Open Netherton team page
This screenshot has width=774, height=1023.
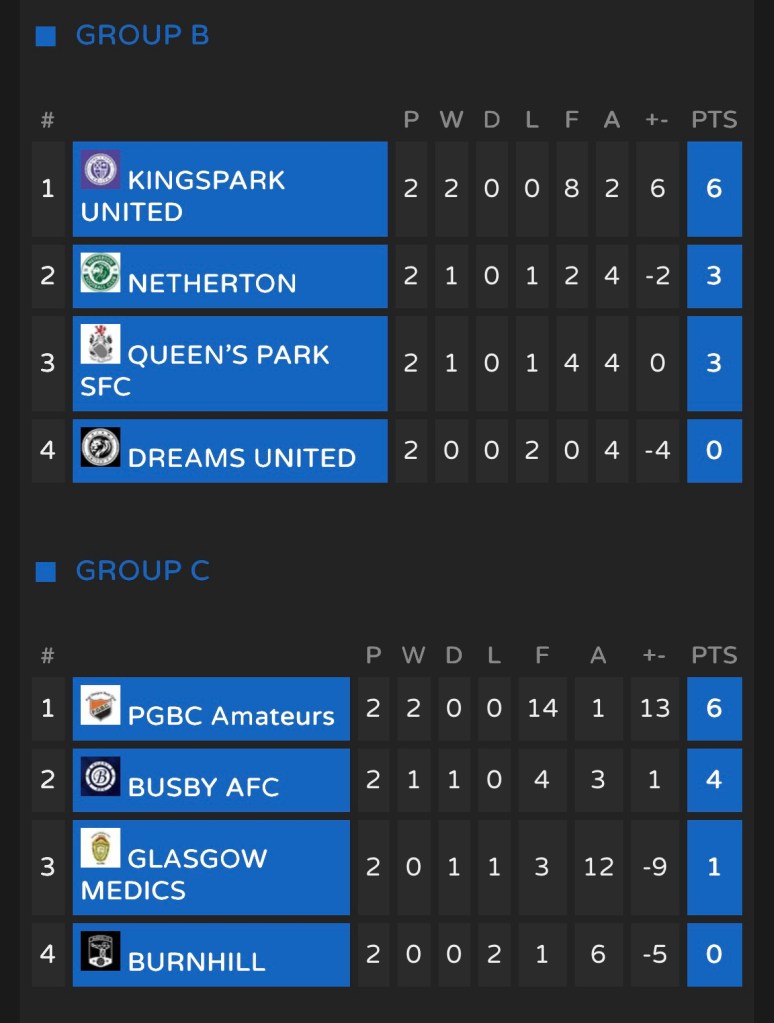229,277
